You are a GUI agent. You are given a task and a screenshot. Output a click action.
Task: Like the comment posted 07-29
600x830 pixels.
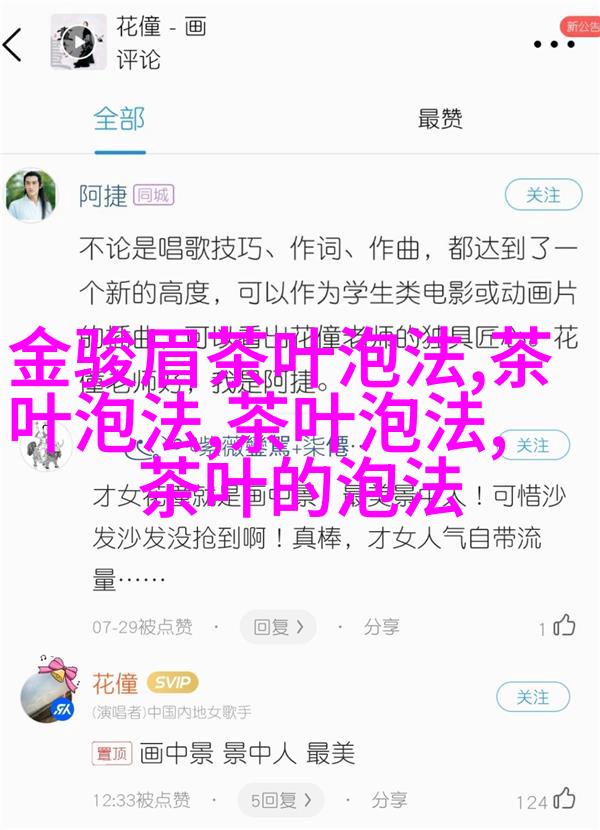pos(563,627)
